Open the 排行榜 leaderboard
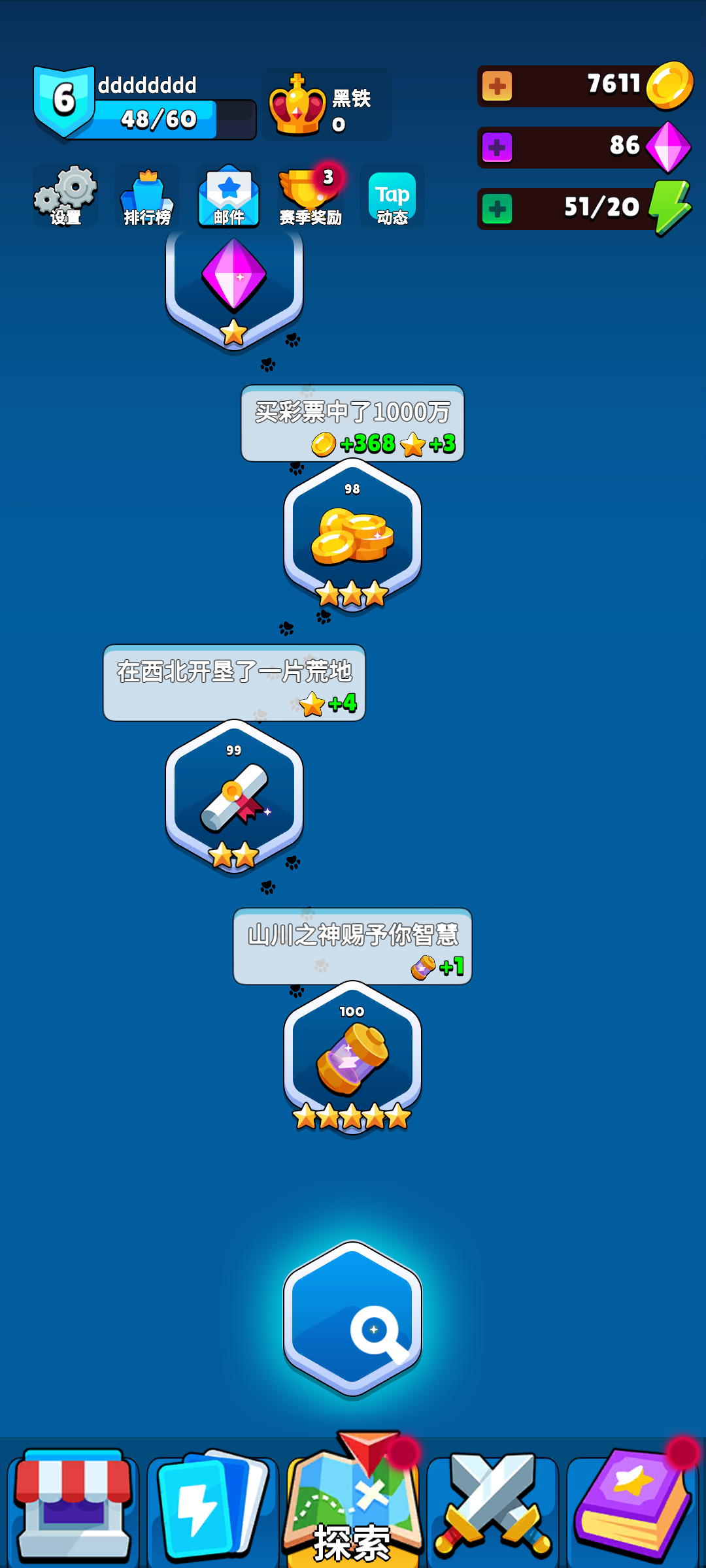706x1568 pixels. pyautogui.click(x=147, y=197)
